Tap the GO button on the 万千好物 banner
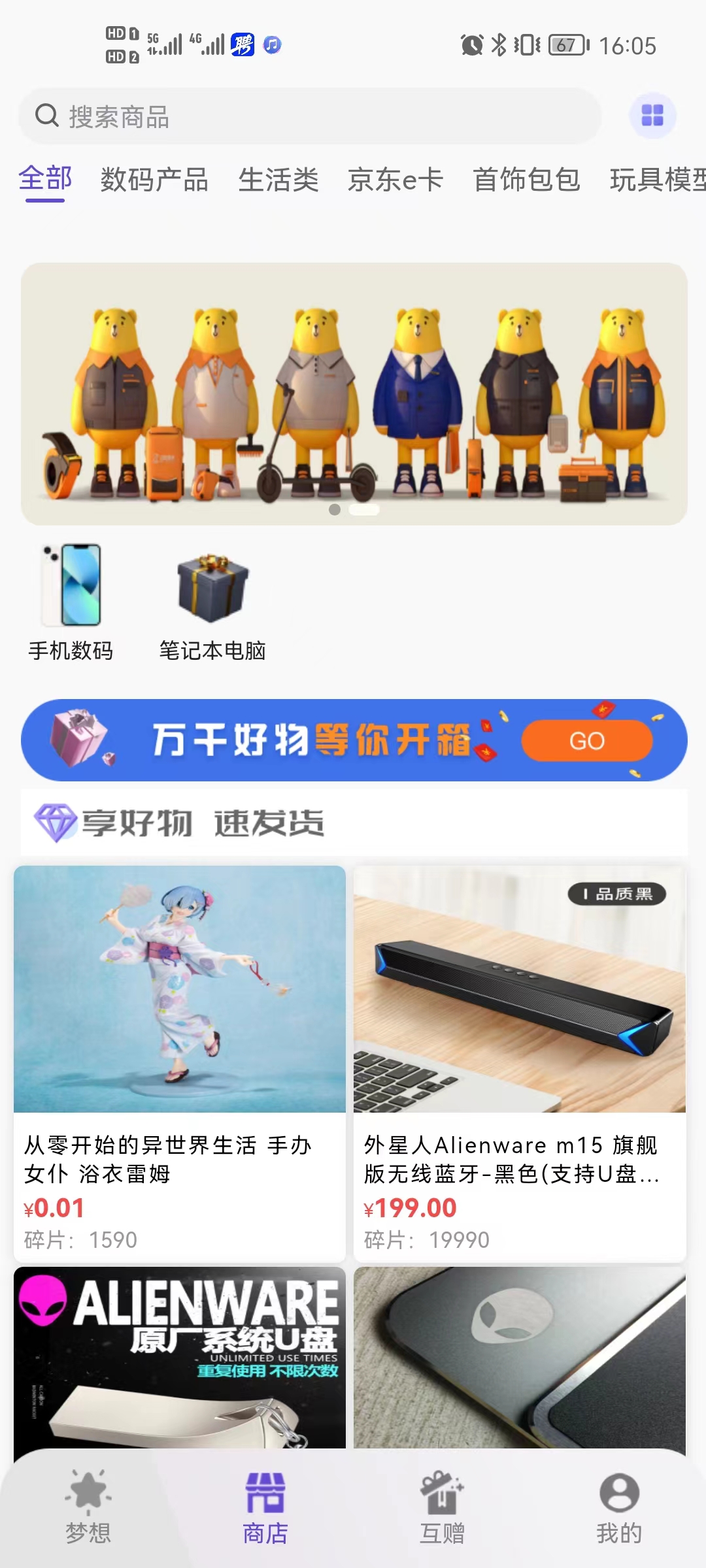The height and width of the screenshot is (1568, 706). pyautogui.click(x=586, y=741)
